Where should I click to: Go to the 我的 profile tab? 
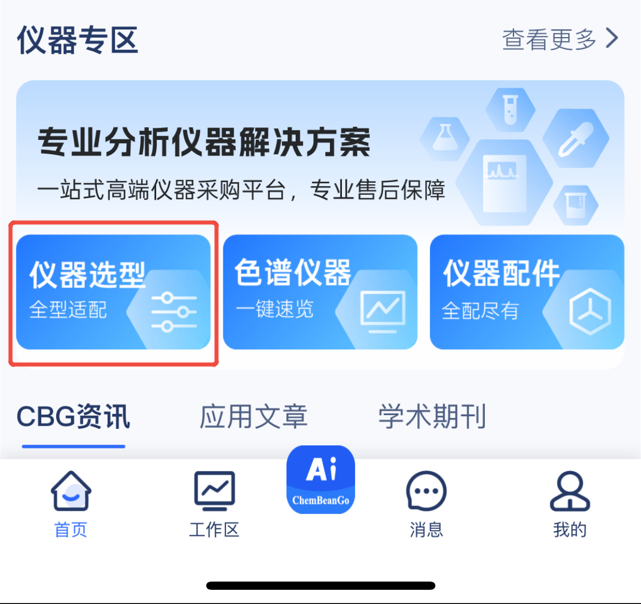coord(570,505)
